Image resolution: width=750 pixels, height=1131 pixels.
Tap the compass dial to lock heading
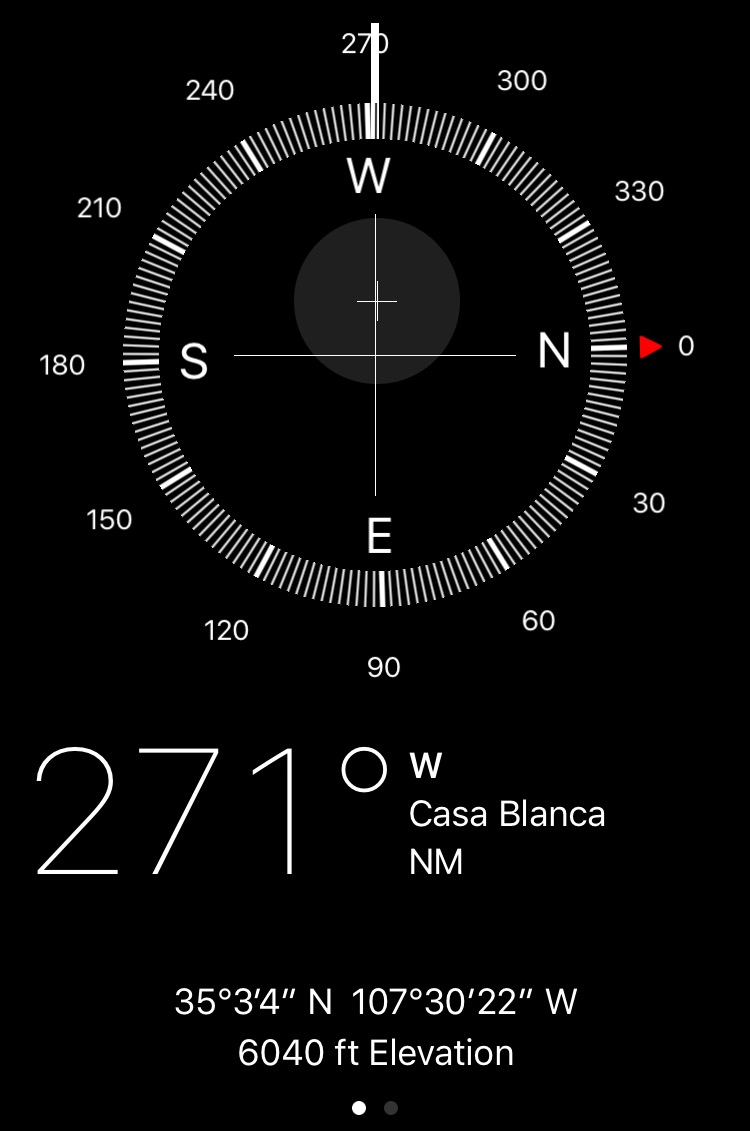click(x=375, y=354)
